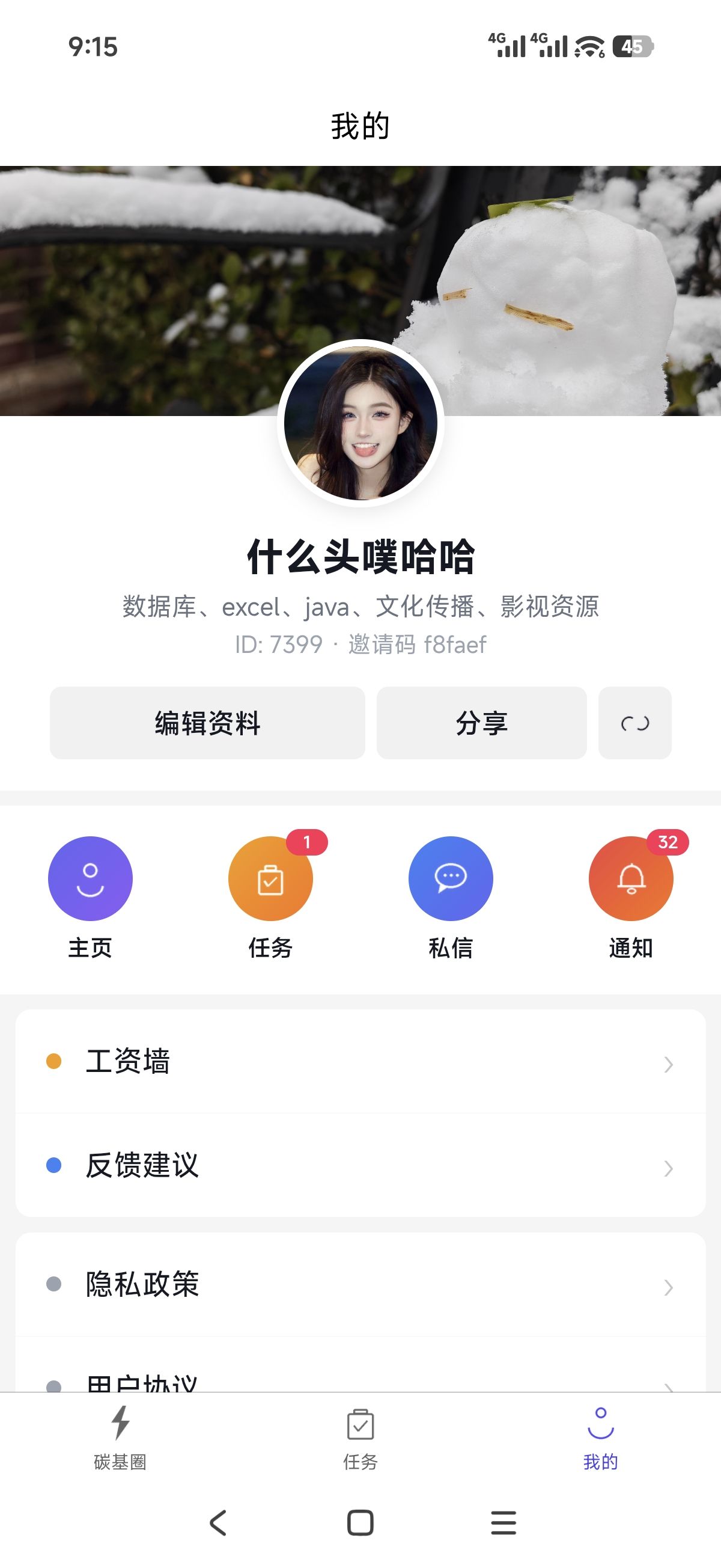
Task: Tap 编辑资料 to edit profile
Action: pyautogui.click(x=207, y=723)
